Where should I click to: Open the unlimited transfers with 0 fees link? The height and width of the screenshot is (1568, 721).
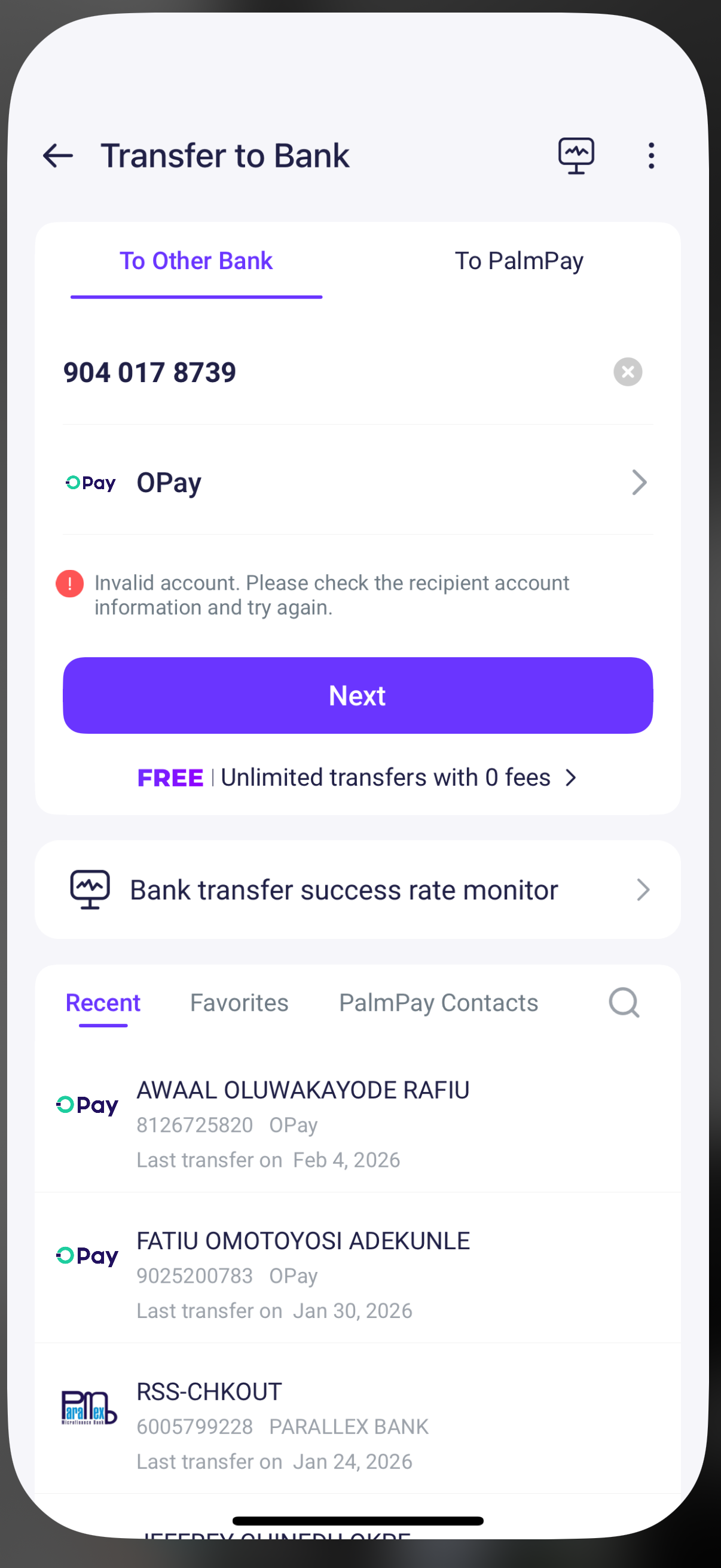358,777
